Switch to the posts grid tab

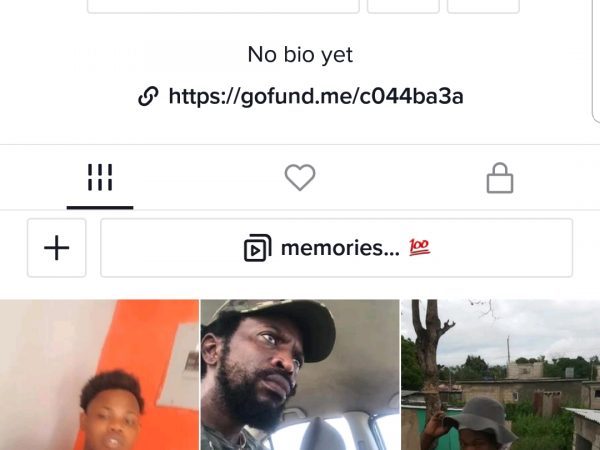100,178
